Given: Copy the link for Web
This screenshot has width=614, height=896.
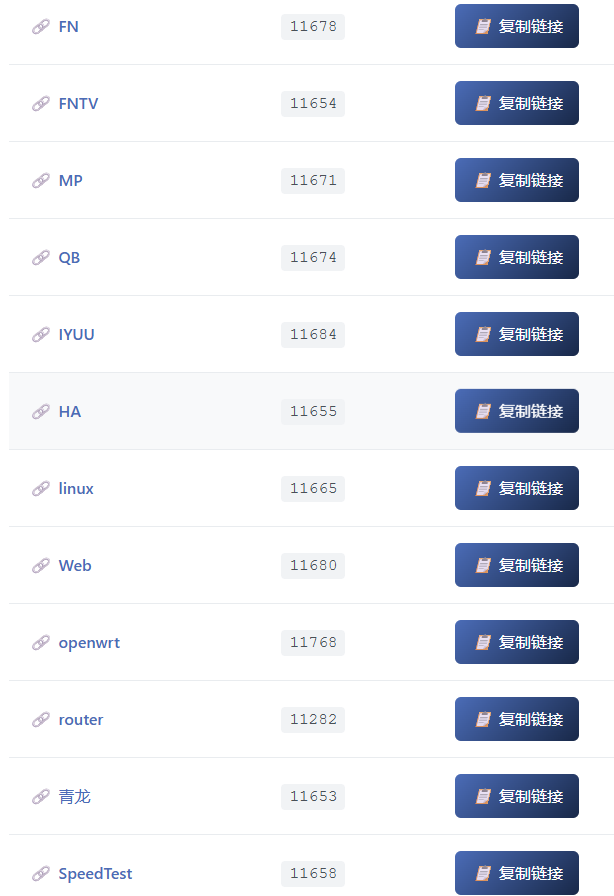Looking at the screenshot, I should click(x=516, y=565).
